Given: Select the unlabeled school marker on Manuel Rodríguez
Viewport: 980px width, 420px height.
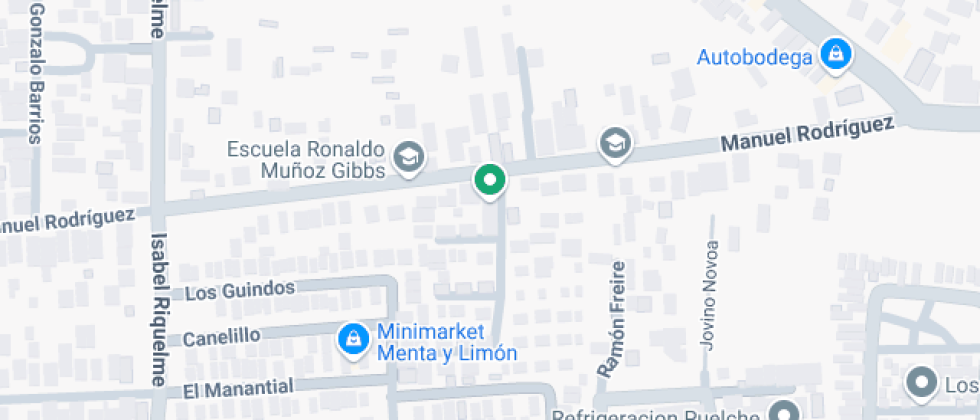Looking at the screenshot, I should click(616, 145).
